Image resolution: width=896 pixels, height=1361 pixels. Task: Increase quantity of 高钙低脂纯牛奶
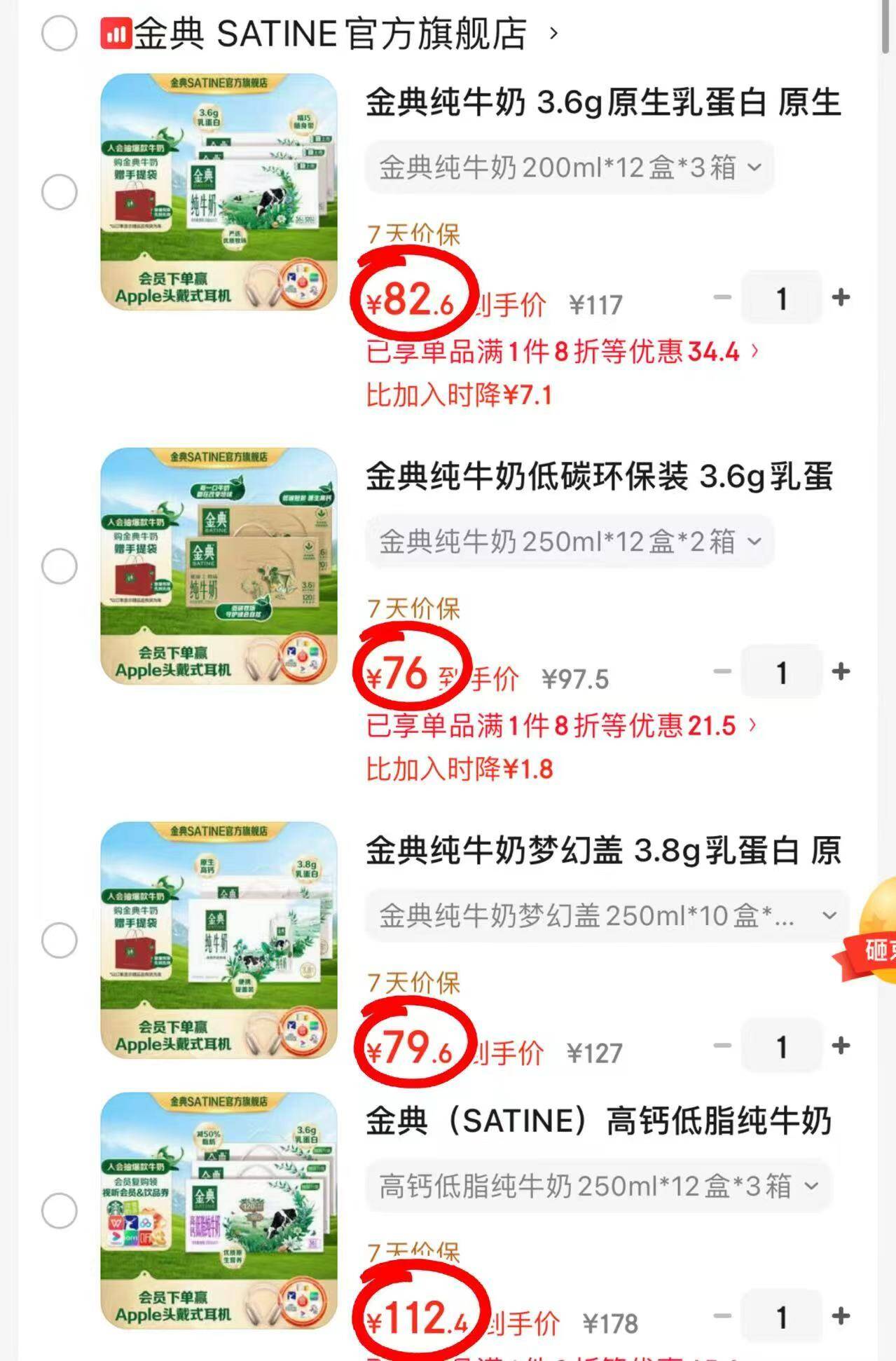point(841,1317)
